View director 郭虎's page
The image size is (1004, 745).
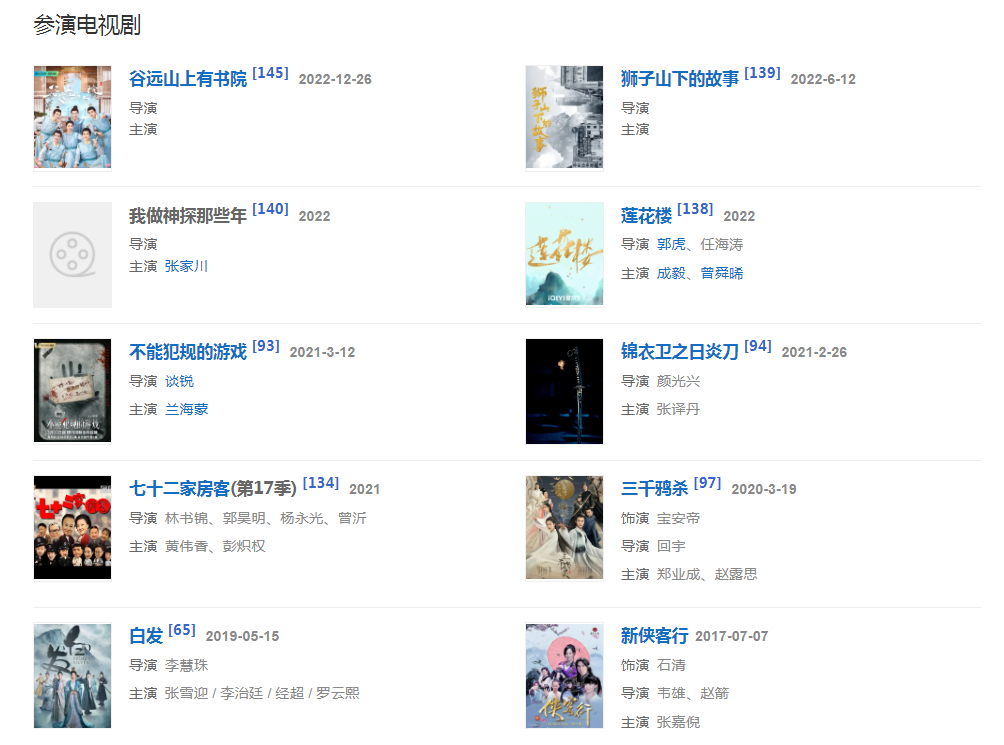(x=671, y=244)
